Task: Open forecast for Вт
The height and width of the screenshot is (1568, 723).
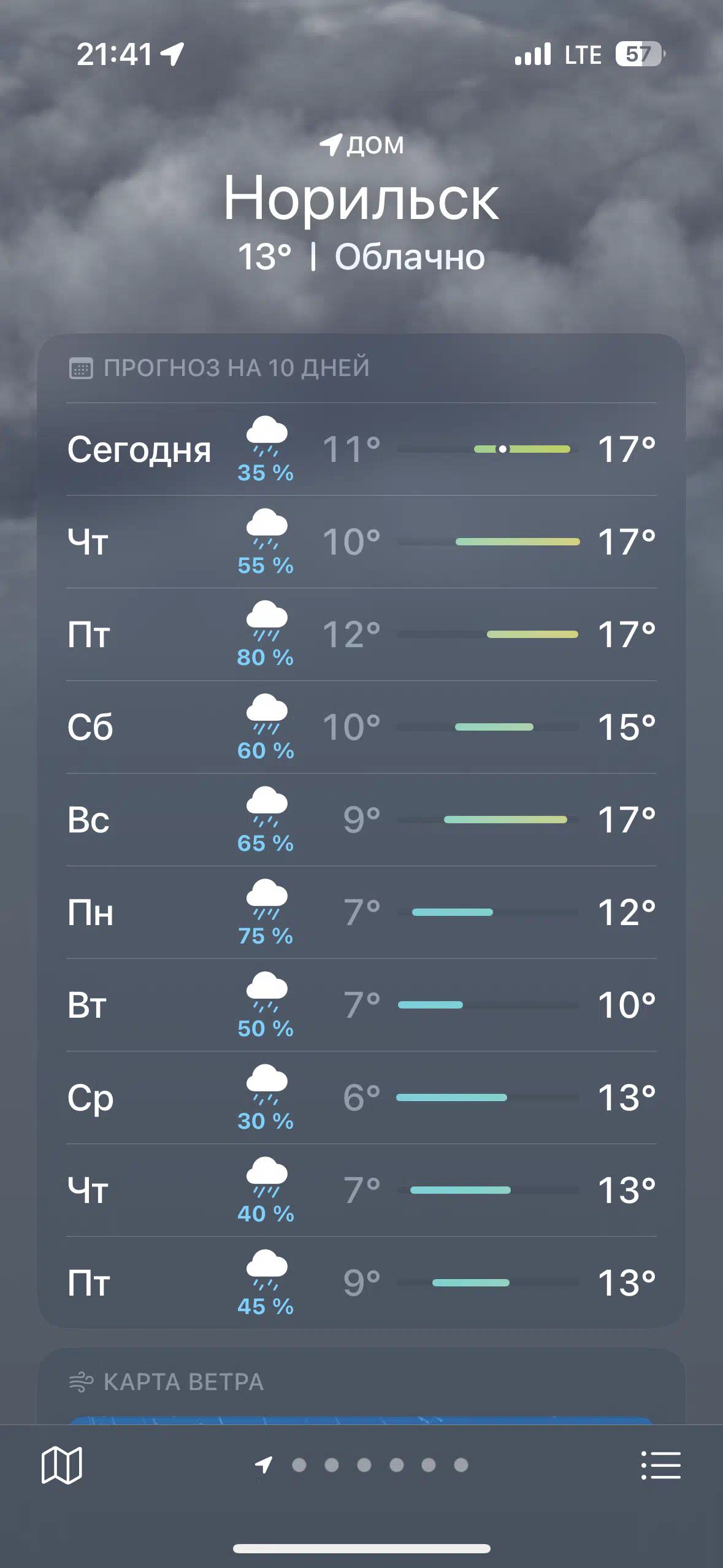Action: pos(361,1005)
